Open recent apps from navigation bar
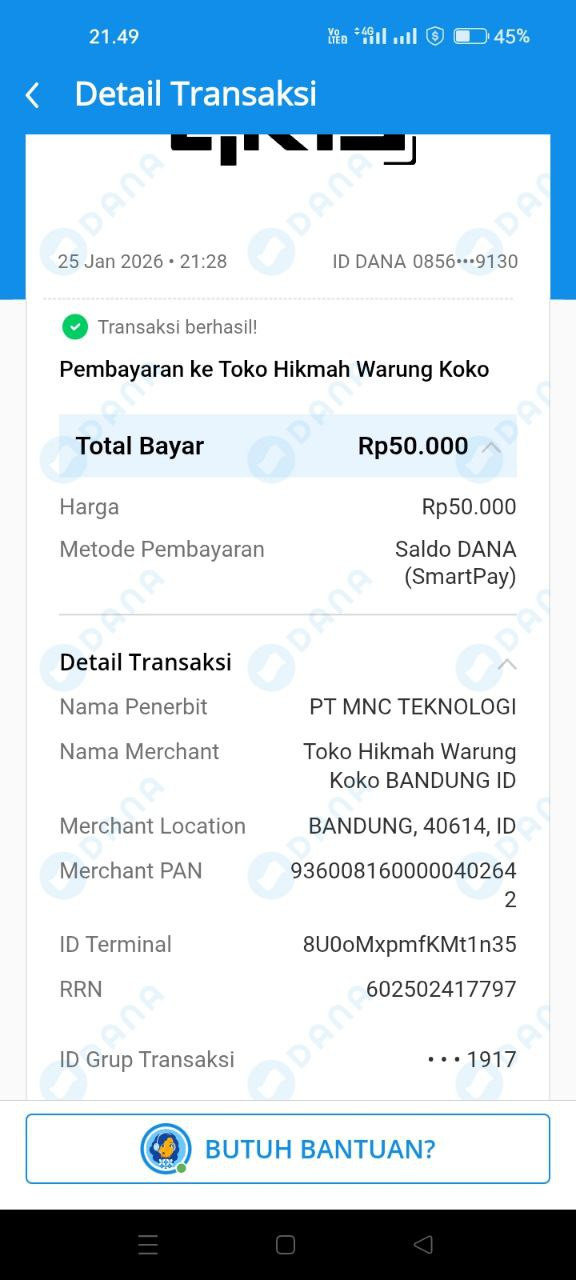576x1280 pixels. (148, 1244)
